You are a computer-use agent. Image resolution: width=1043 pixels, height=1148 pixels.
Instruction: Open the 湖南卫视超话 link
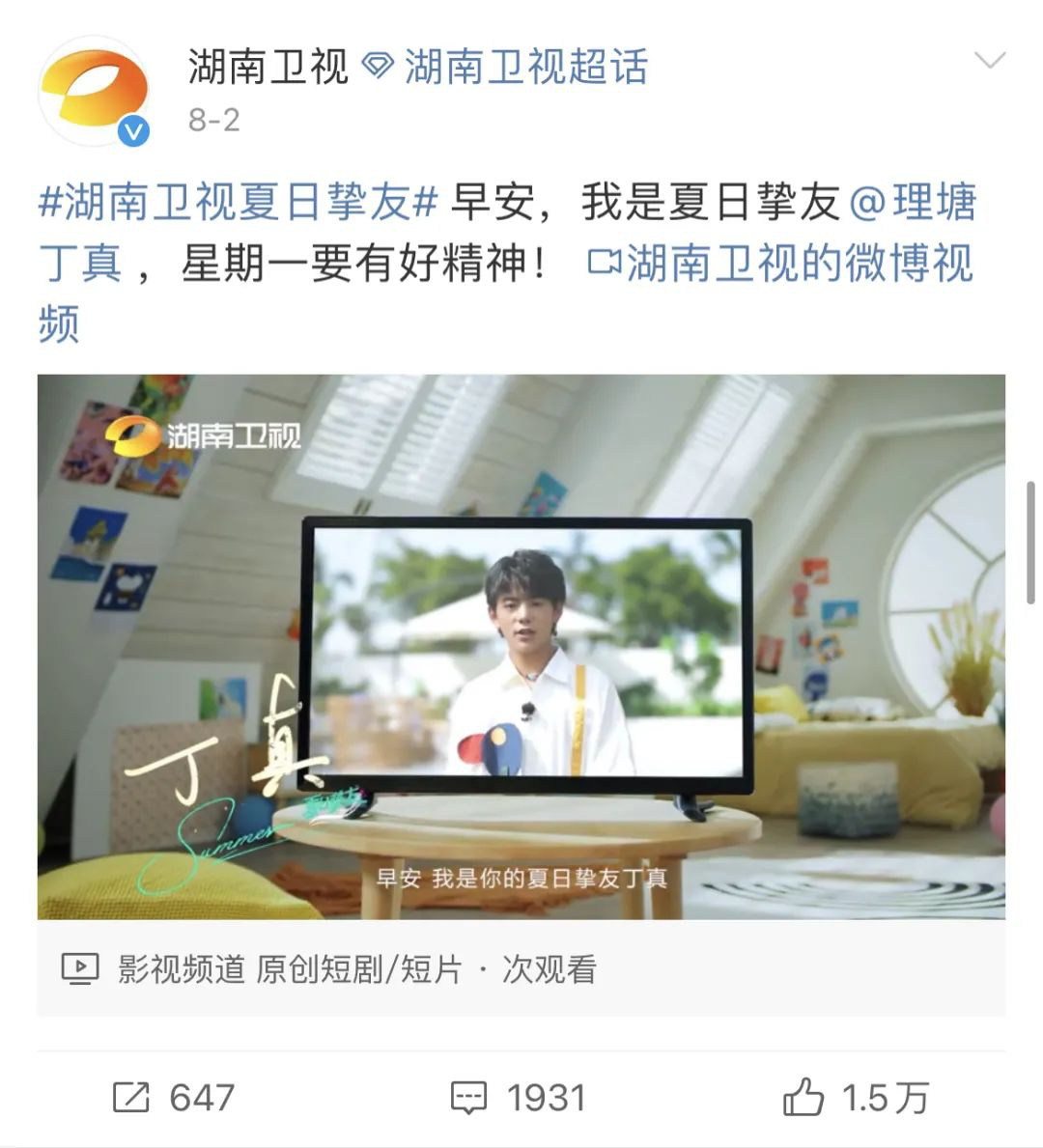pyautogui.click(x=525, y=68)
